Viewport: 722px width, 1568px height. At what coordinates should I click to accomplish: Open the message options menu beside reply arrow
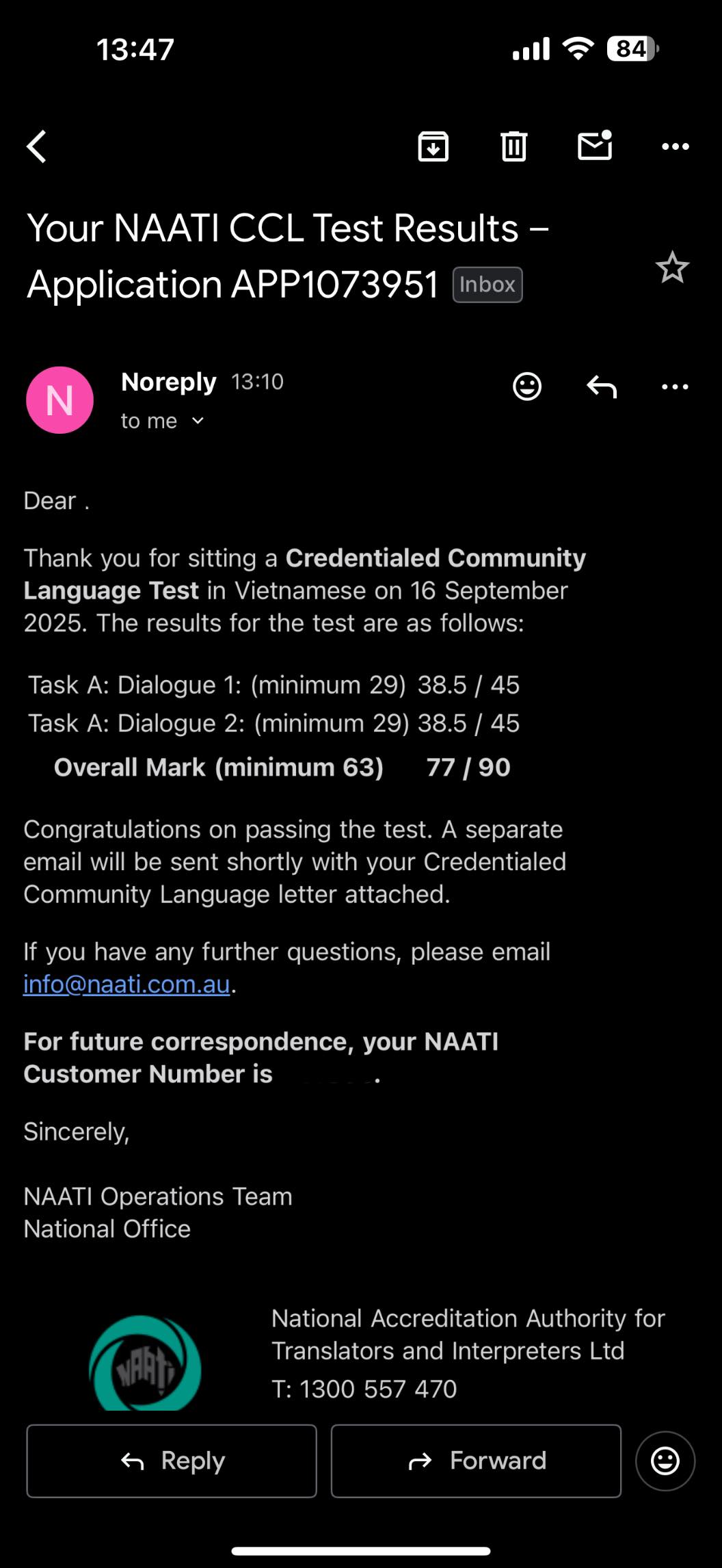pyautogui.click(x=675, y=387)
